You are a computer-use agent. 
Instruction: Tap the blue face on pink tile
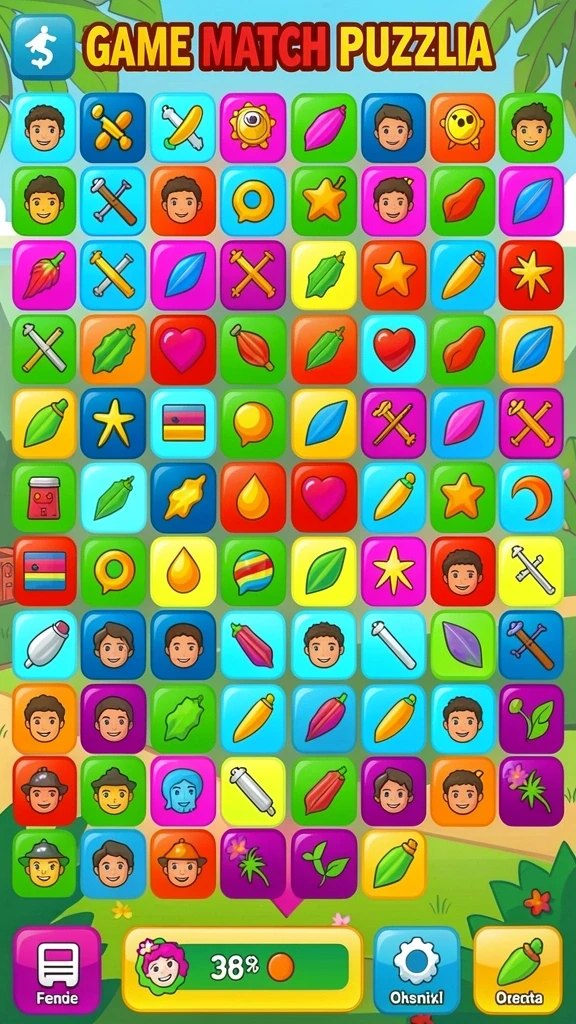click(x=183, y=791)
